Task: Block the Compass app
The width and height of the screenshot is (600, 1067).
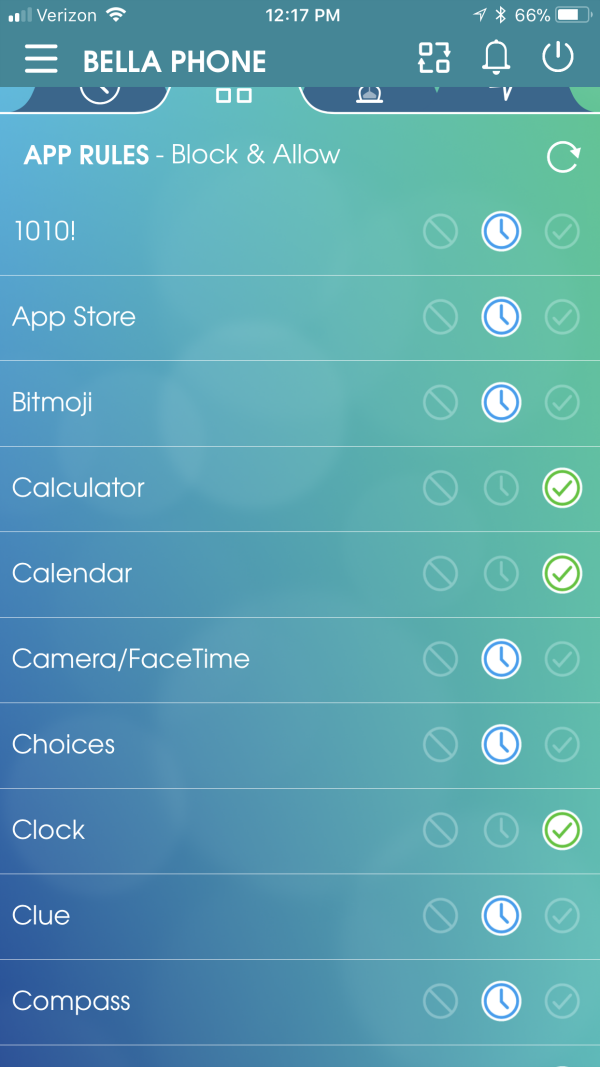Action: point(440,1000)
